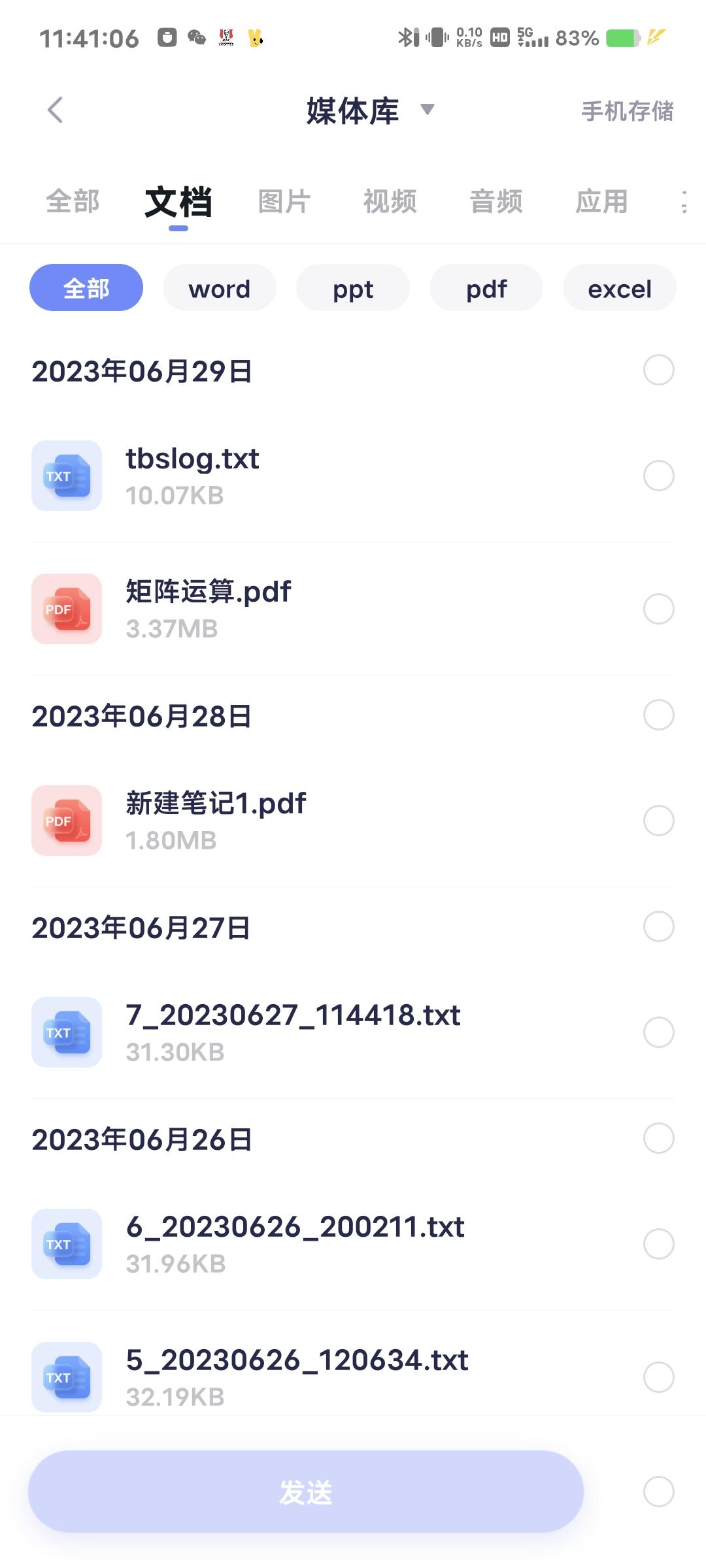Go back using the top-left arrow
This screenshot has height=1568, width=706.
pyautogui.click(x=56, y=110)
